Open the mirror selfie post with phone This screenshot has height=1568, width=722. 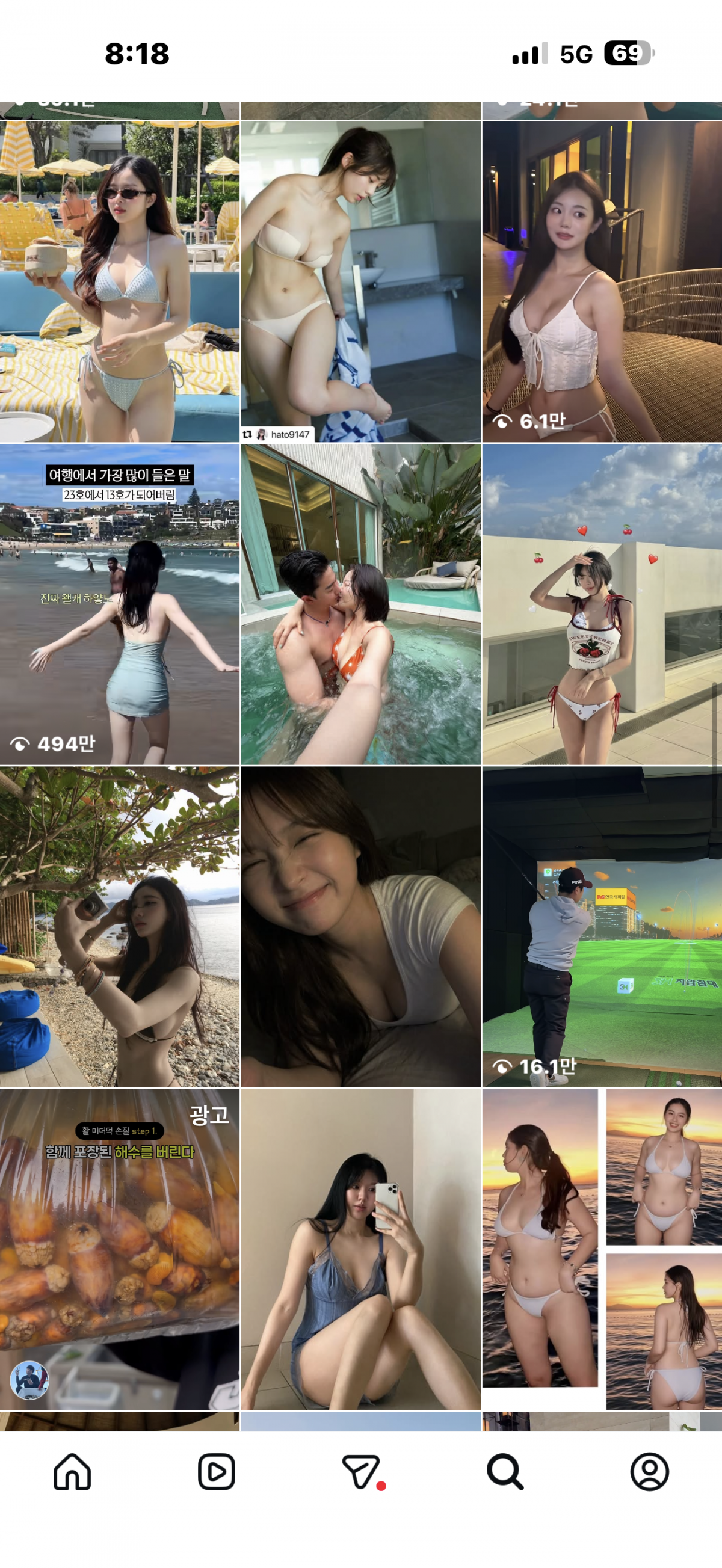pyautogui.click(x=360, y=1249)
